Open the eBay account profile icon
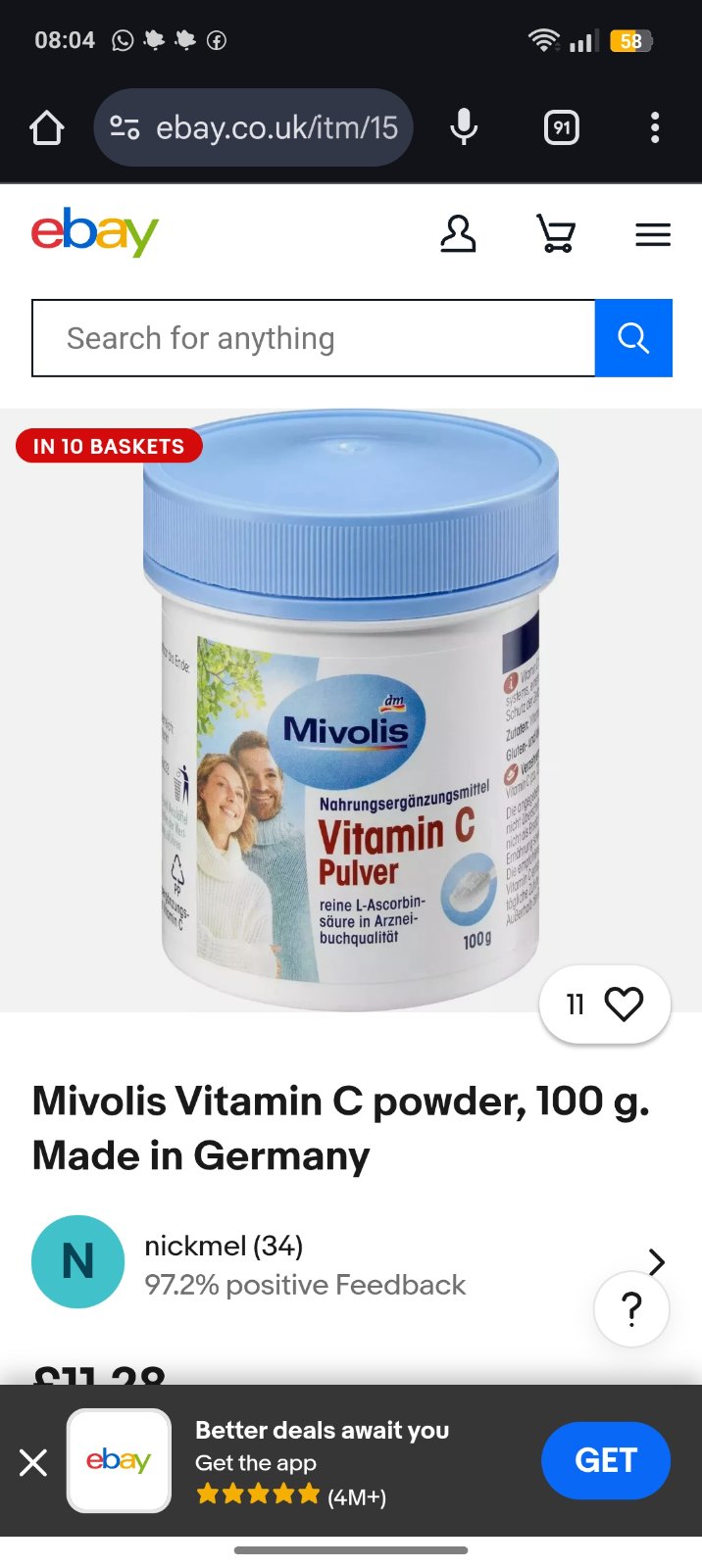 (458, 235)
